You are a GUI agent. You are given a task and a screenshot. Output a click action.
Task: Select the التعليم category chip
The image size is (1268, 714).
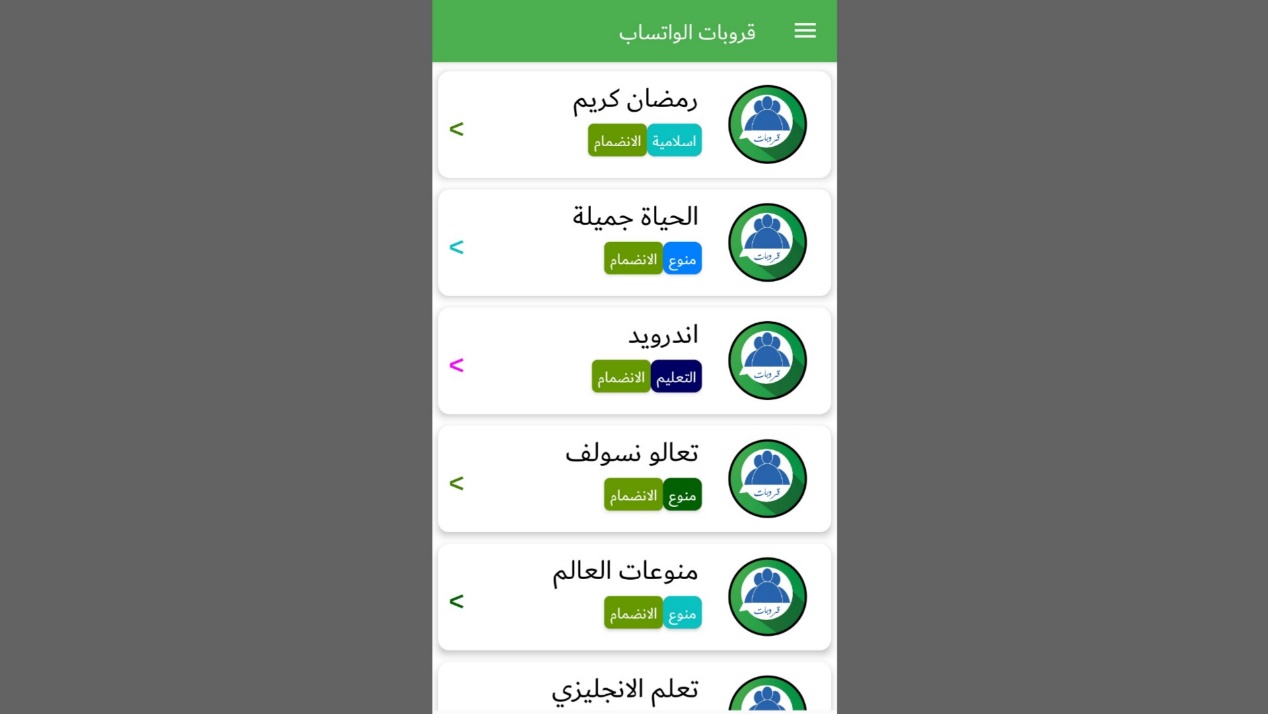click(676, 377)
